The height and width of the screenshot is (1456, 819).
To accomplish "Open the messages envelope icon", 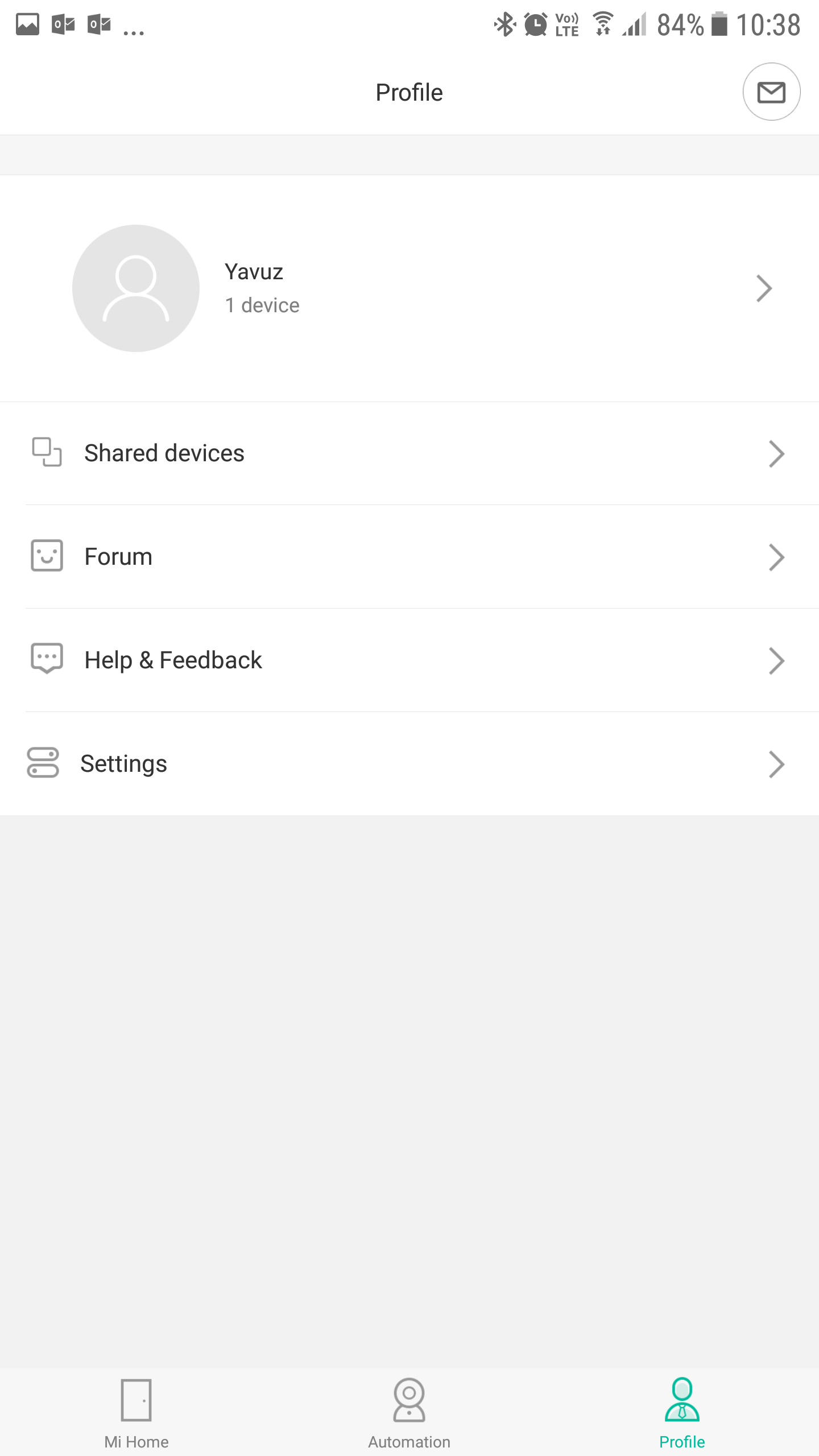I will coord(771,92).
